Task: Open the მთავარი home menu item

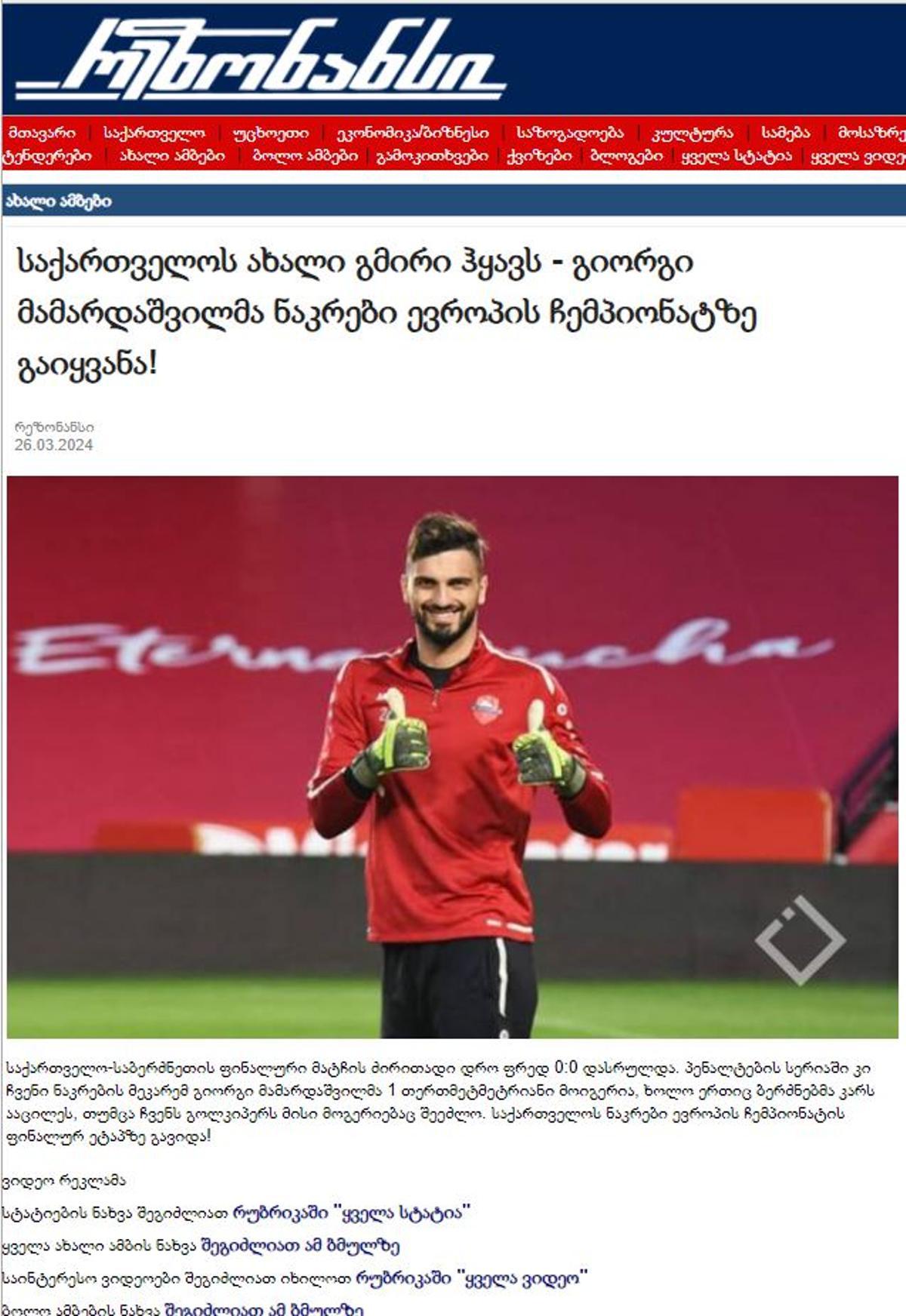Action: coord(42,133)
